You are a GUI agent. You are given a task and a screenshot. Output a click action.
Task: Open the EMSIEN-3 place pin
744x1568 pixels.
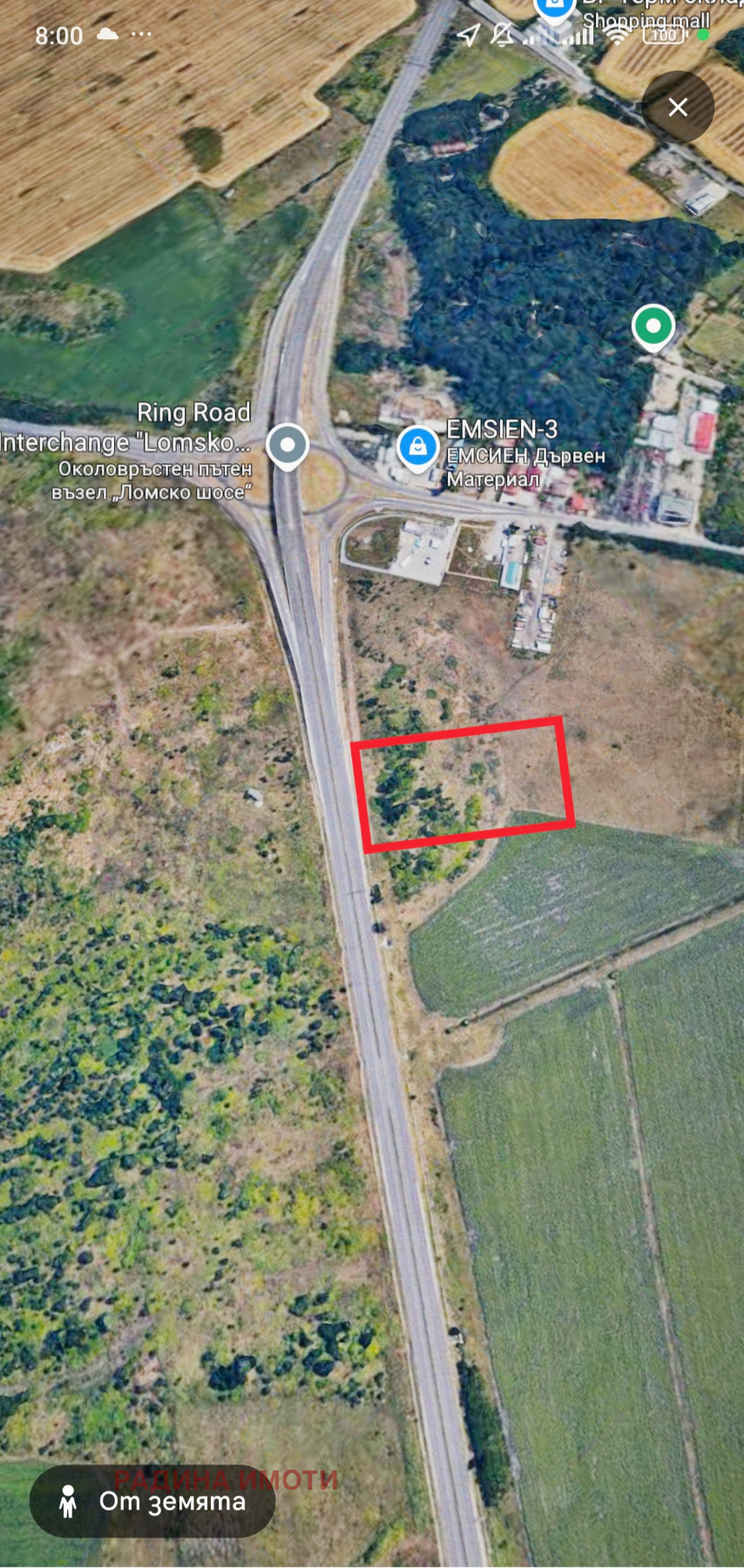418,448
